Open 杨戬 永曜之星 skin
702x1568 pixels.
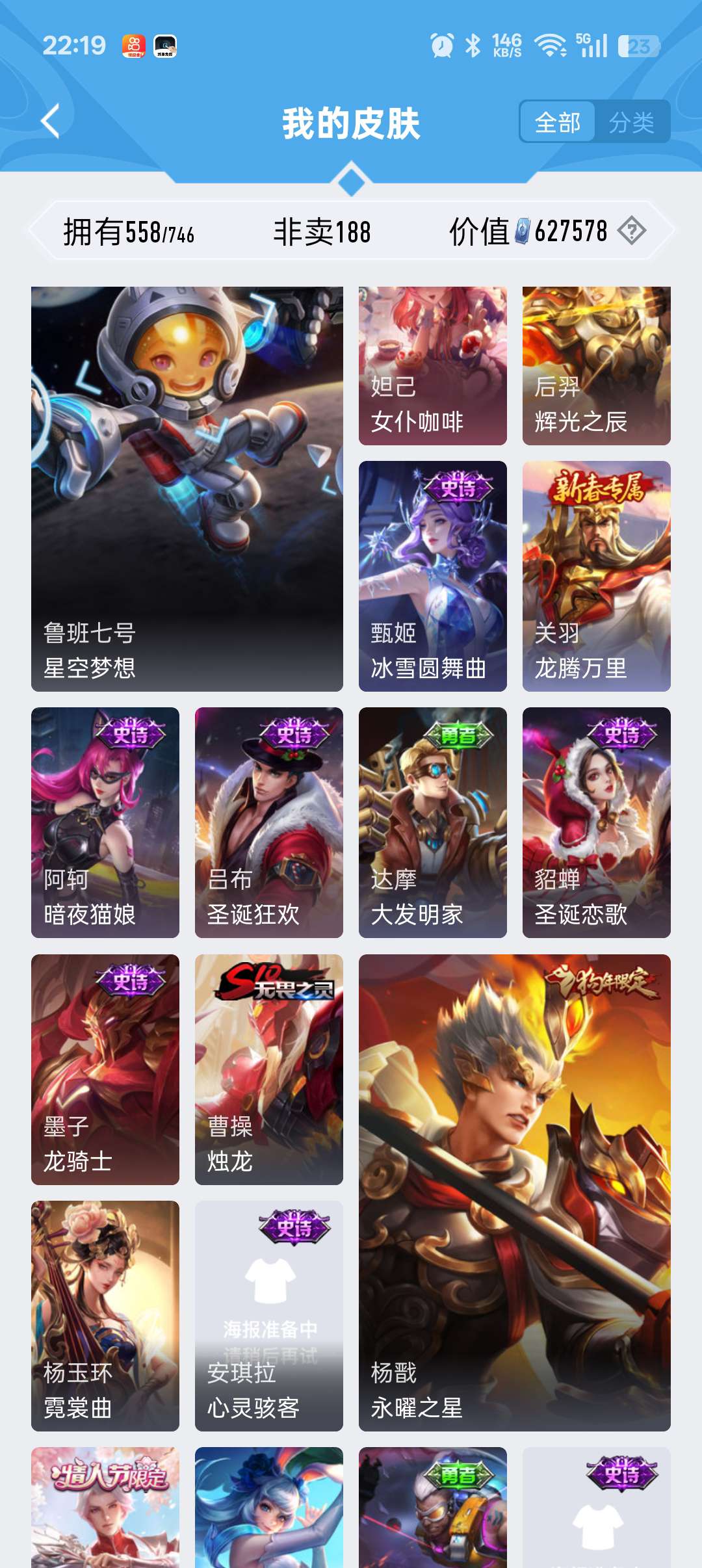[515, 1193]
